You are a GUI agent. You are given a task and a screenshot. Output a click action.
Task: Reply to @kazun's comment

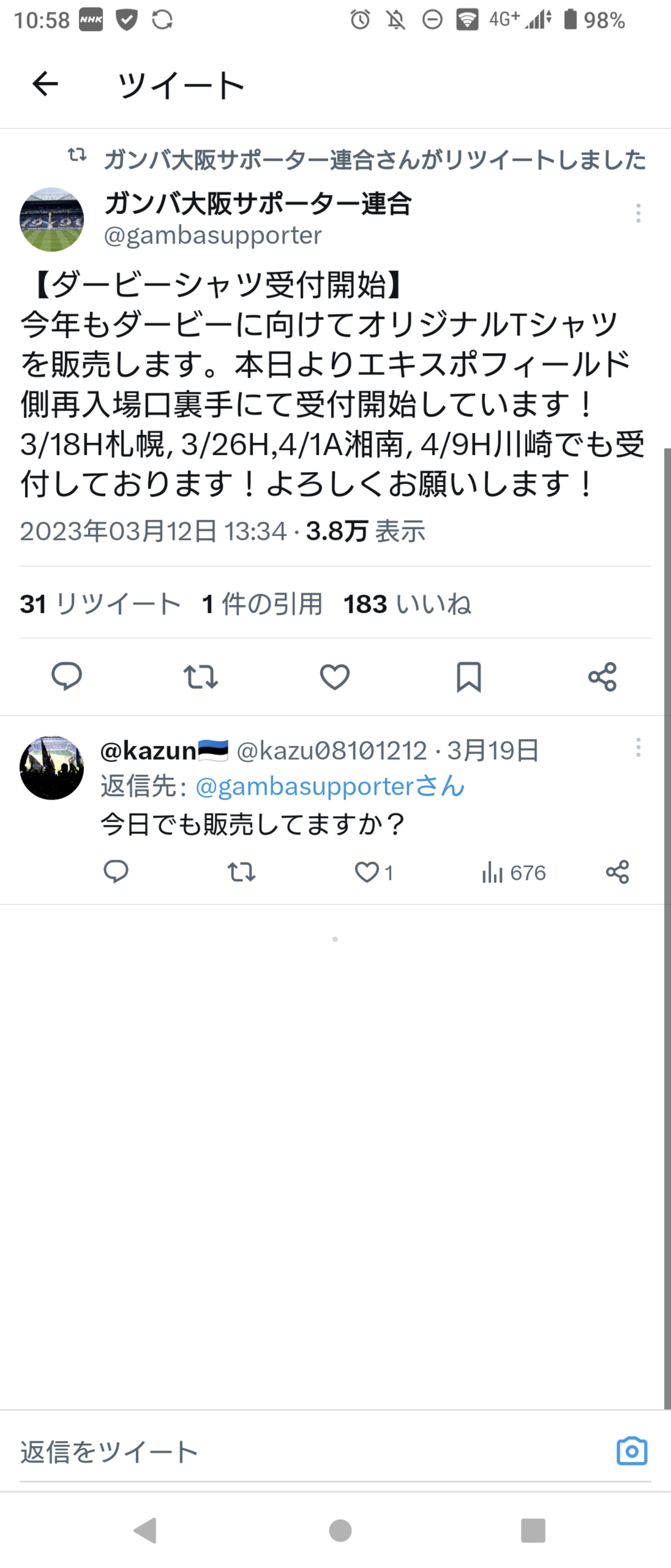coord(116,872)
